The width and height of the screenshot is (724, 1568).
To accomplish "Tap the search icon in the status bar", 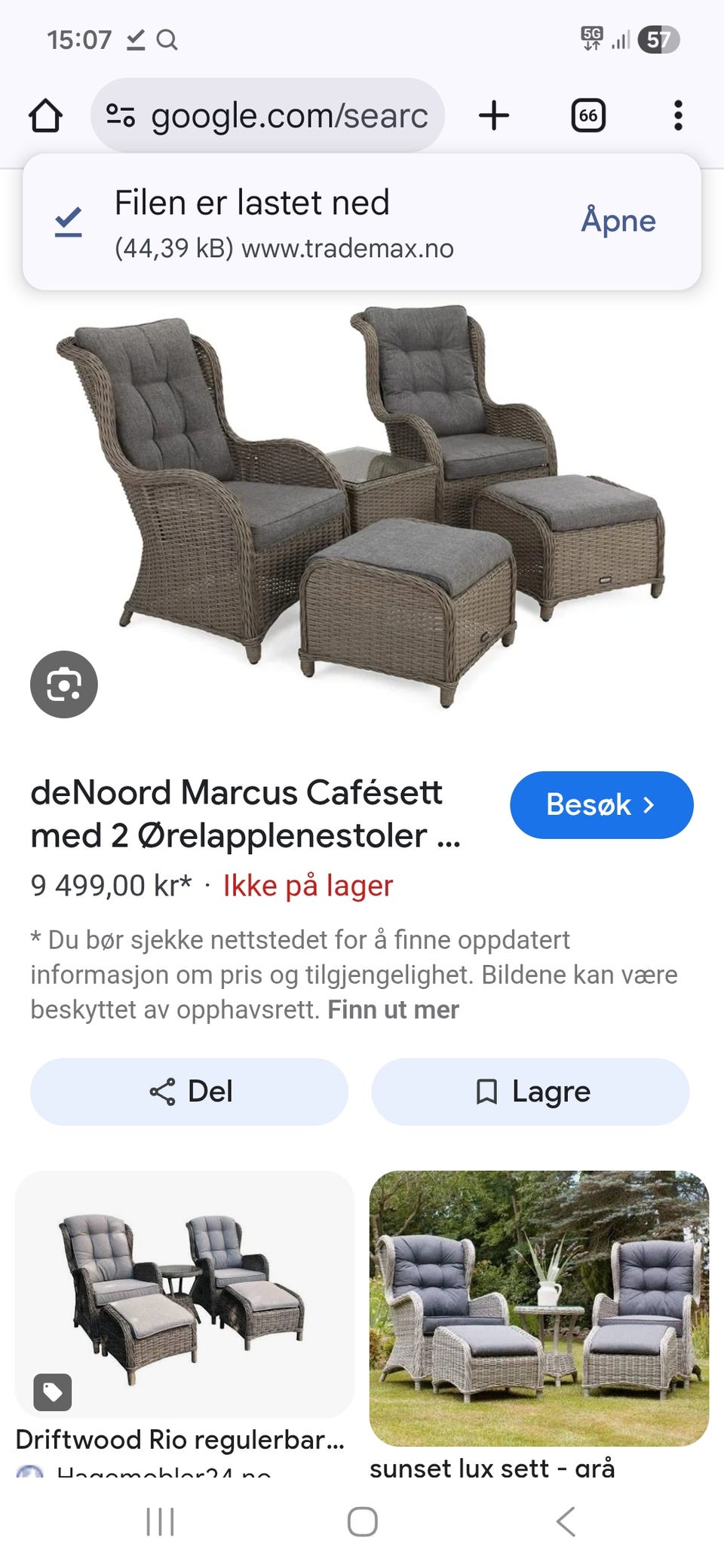I will 167,40.
